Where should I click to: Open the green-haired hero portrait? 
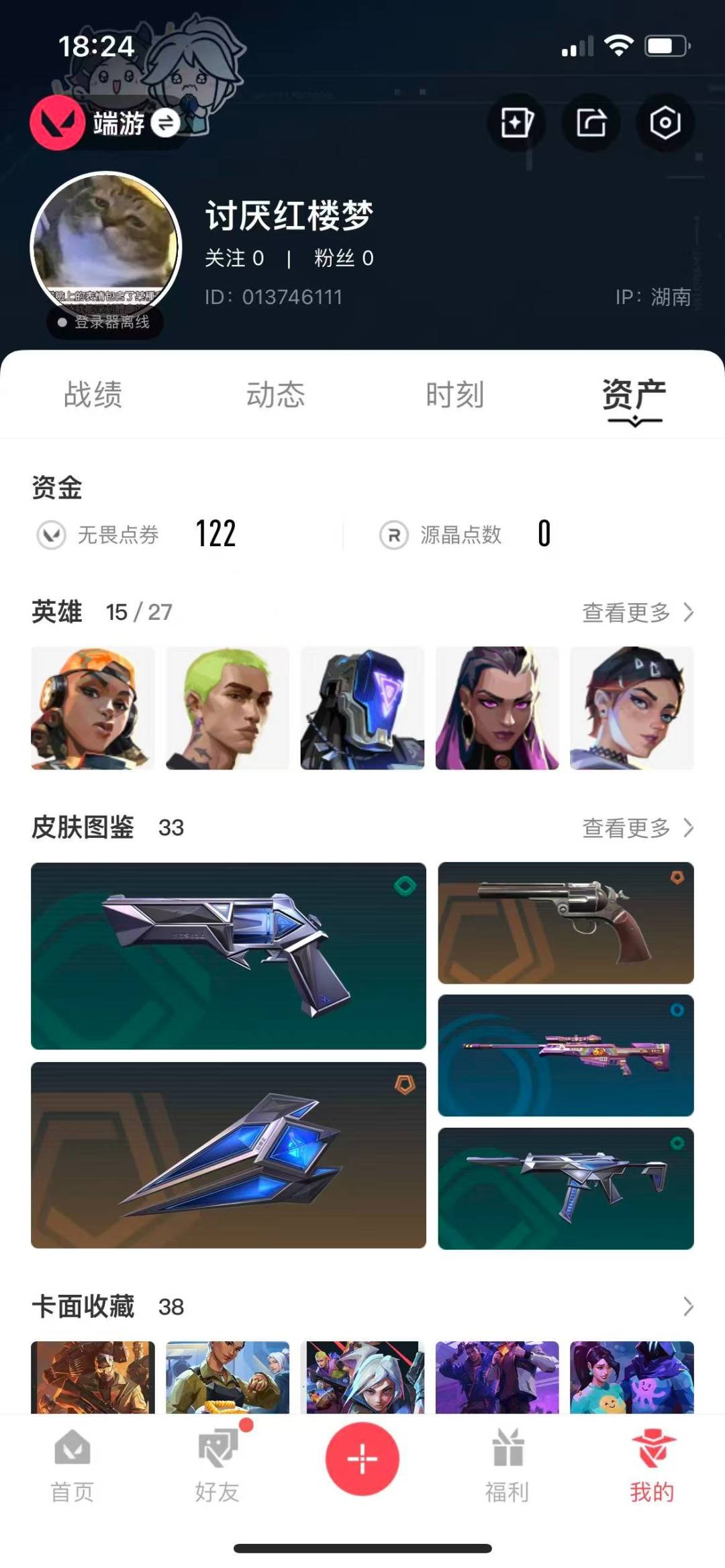click(x=228, y=708)
